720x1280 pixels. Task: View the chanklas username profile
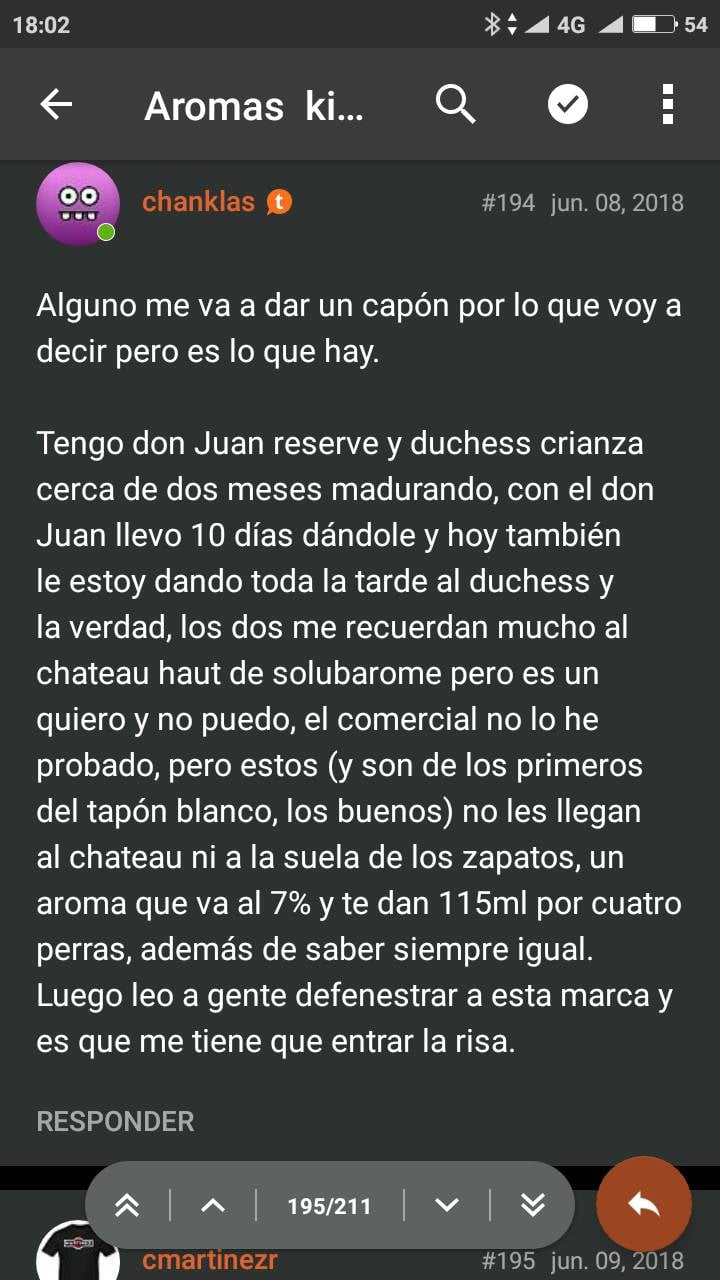click(198, 202)
